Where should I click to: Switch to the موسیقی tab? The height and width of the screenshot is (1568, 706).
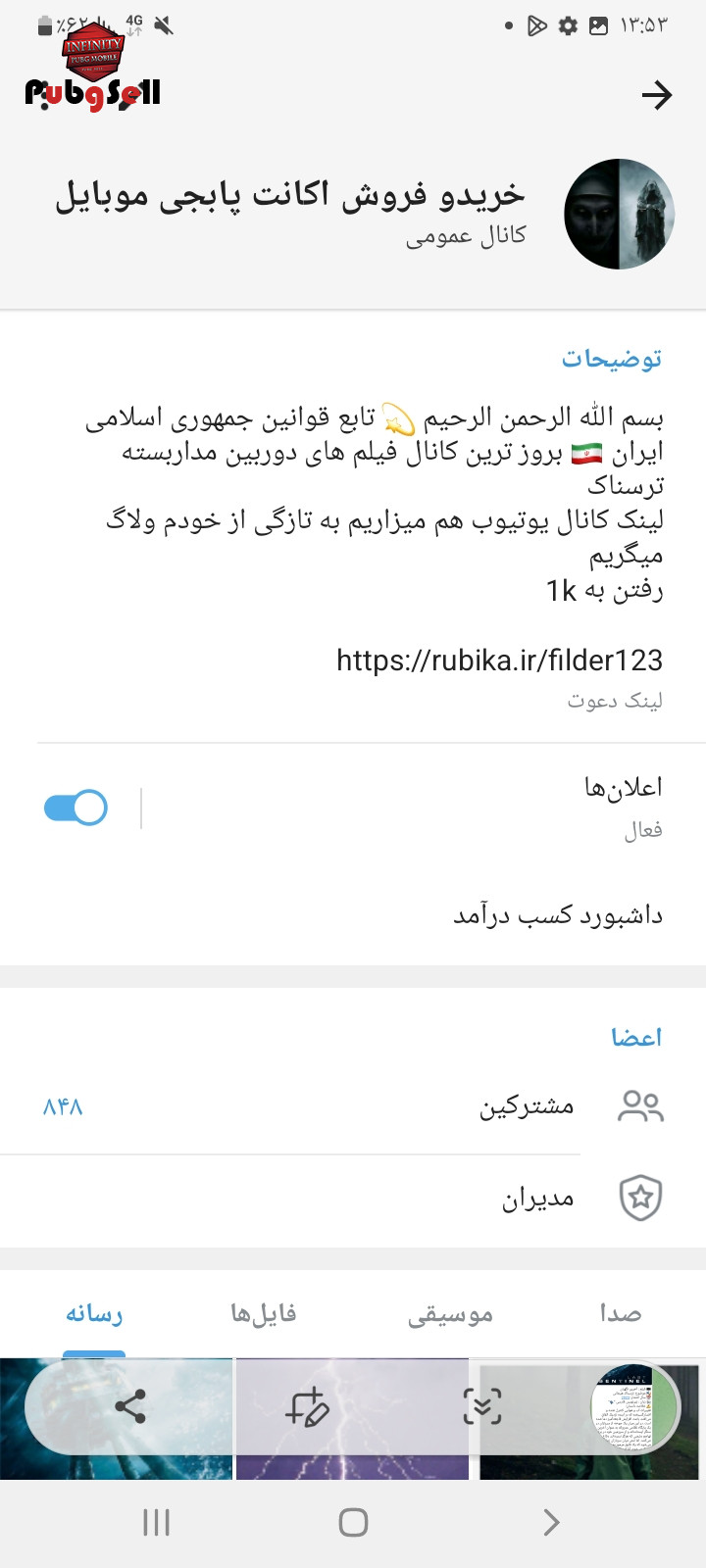pos(450,1314)
